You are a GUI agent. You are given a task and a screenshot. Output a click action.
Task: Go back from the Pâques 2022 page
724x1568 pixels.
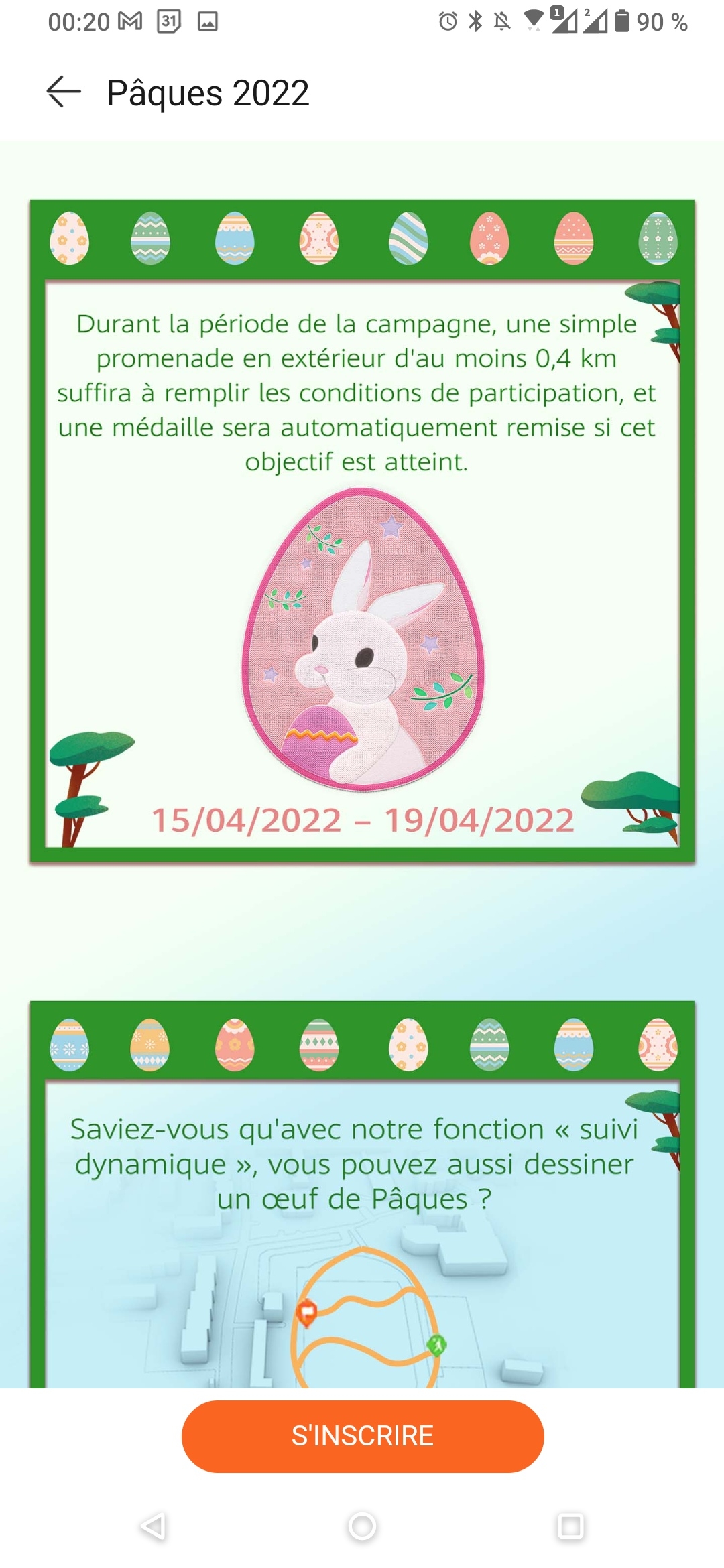64,92
